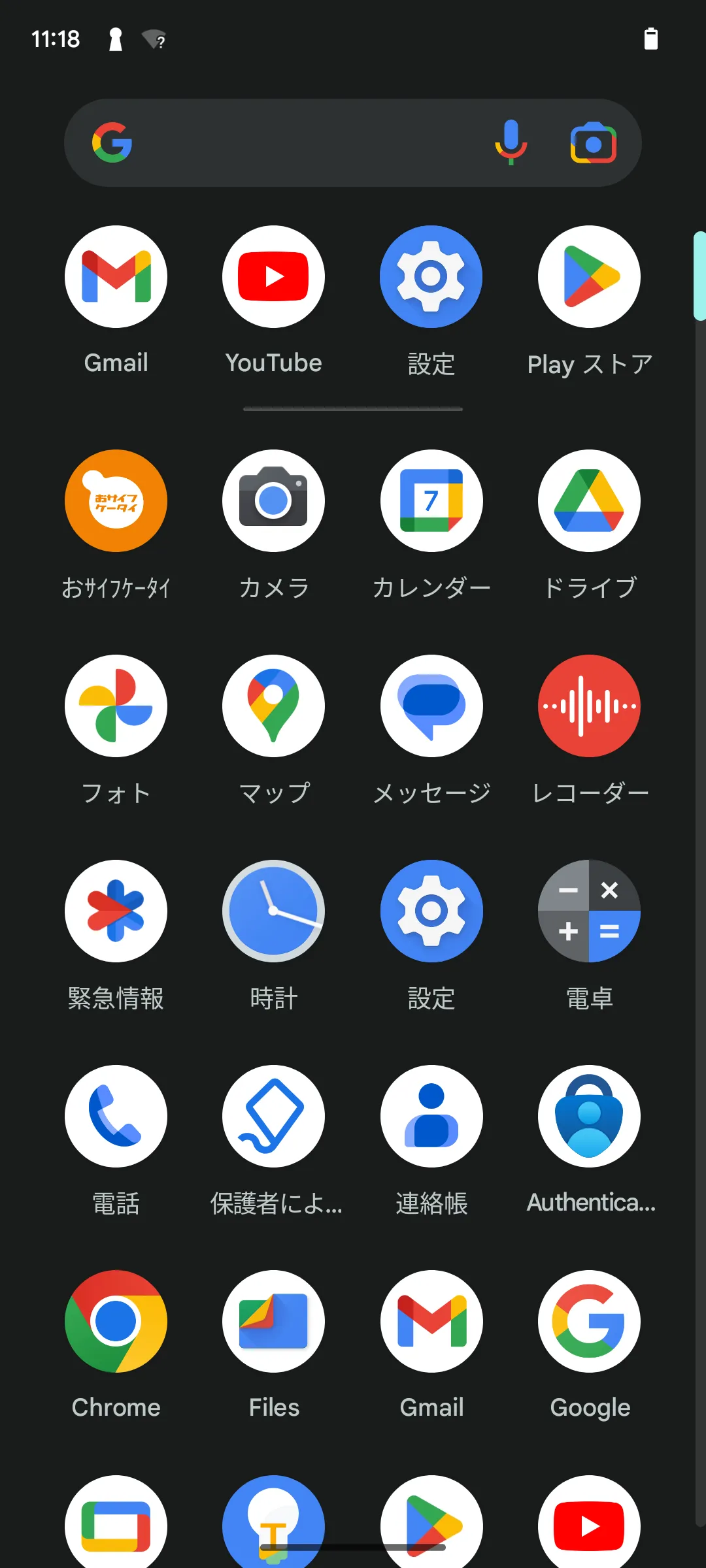Open Google Lens camera search
The height and width of the screenshot is (1568, 706).
(593, 143)
